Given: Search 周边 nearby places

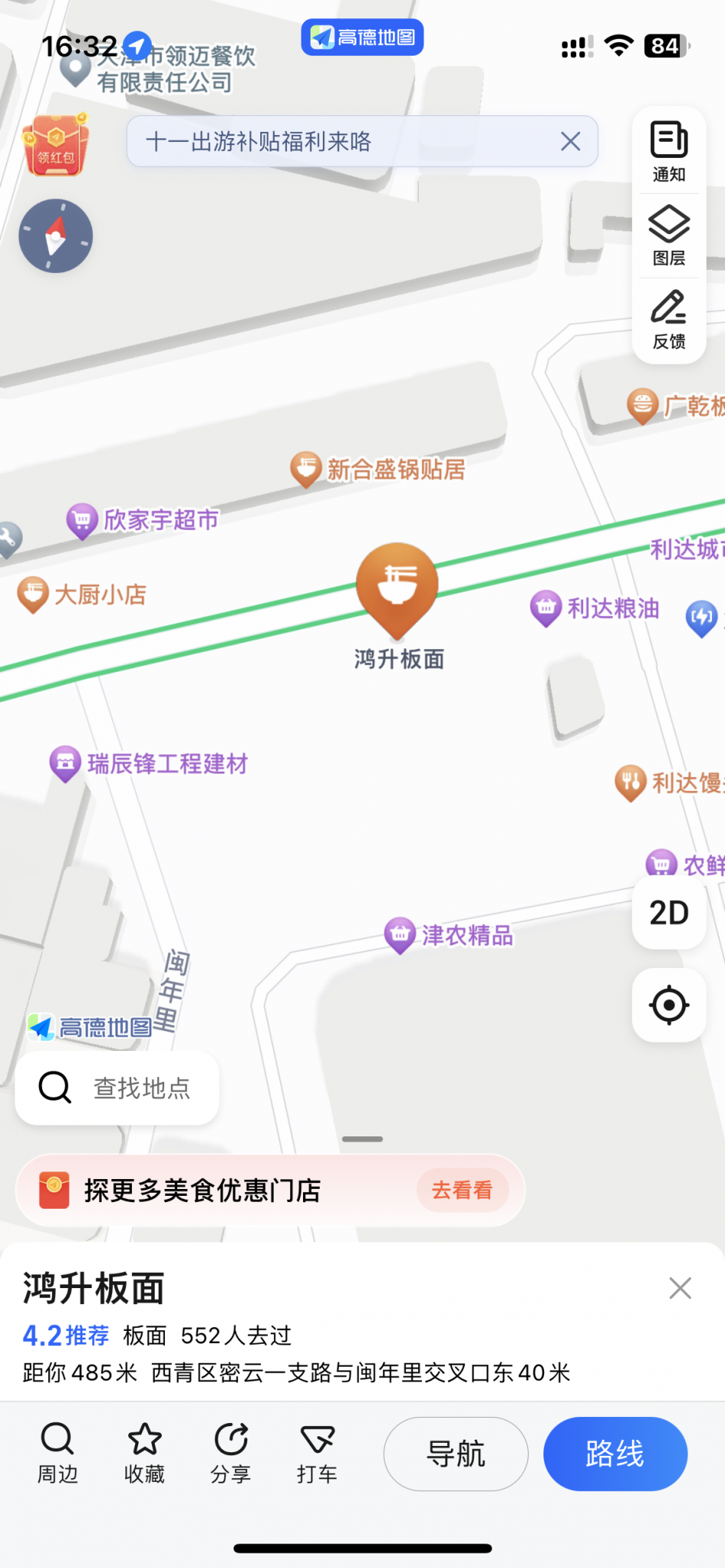Looking at the screenshot, I should pos(57,1453).
